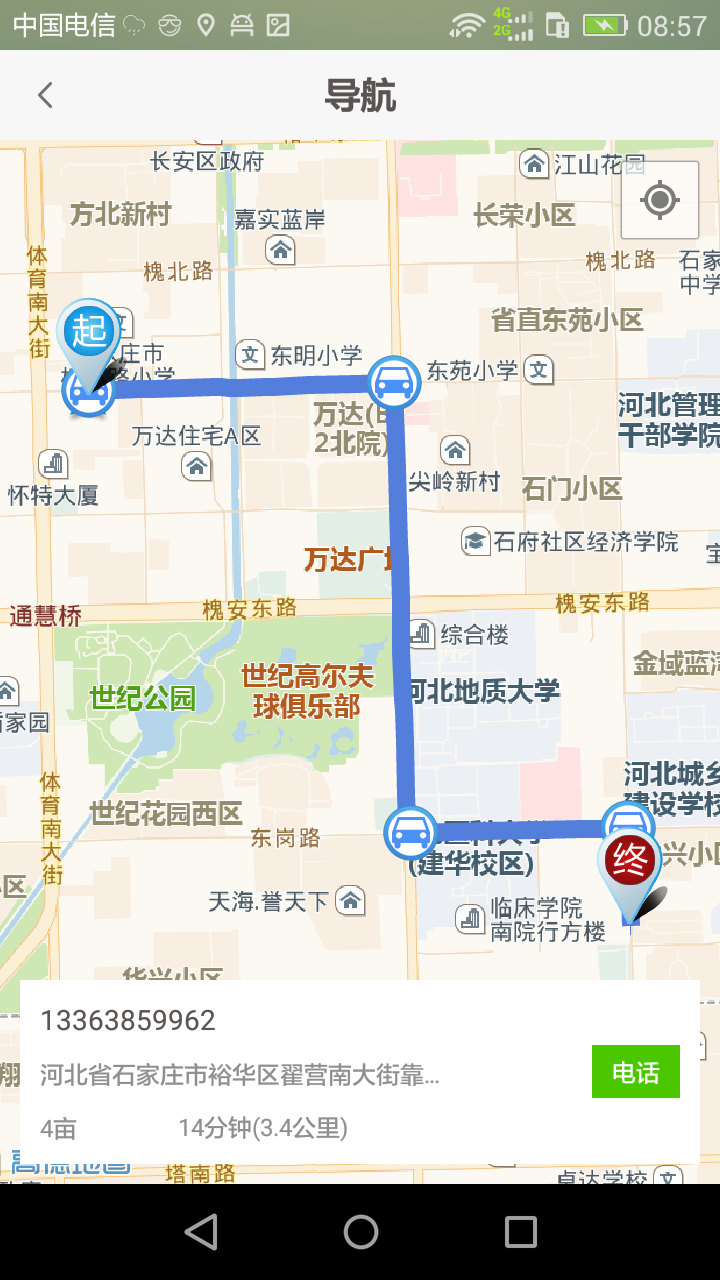Tap the system home button
This screenshot has height=1280, width=720.
(360, 1232)
